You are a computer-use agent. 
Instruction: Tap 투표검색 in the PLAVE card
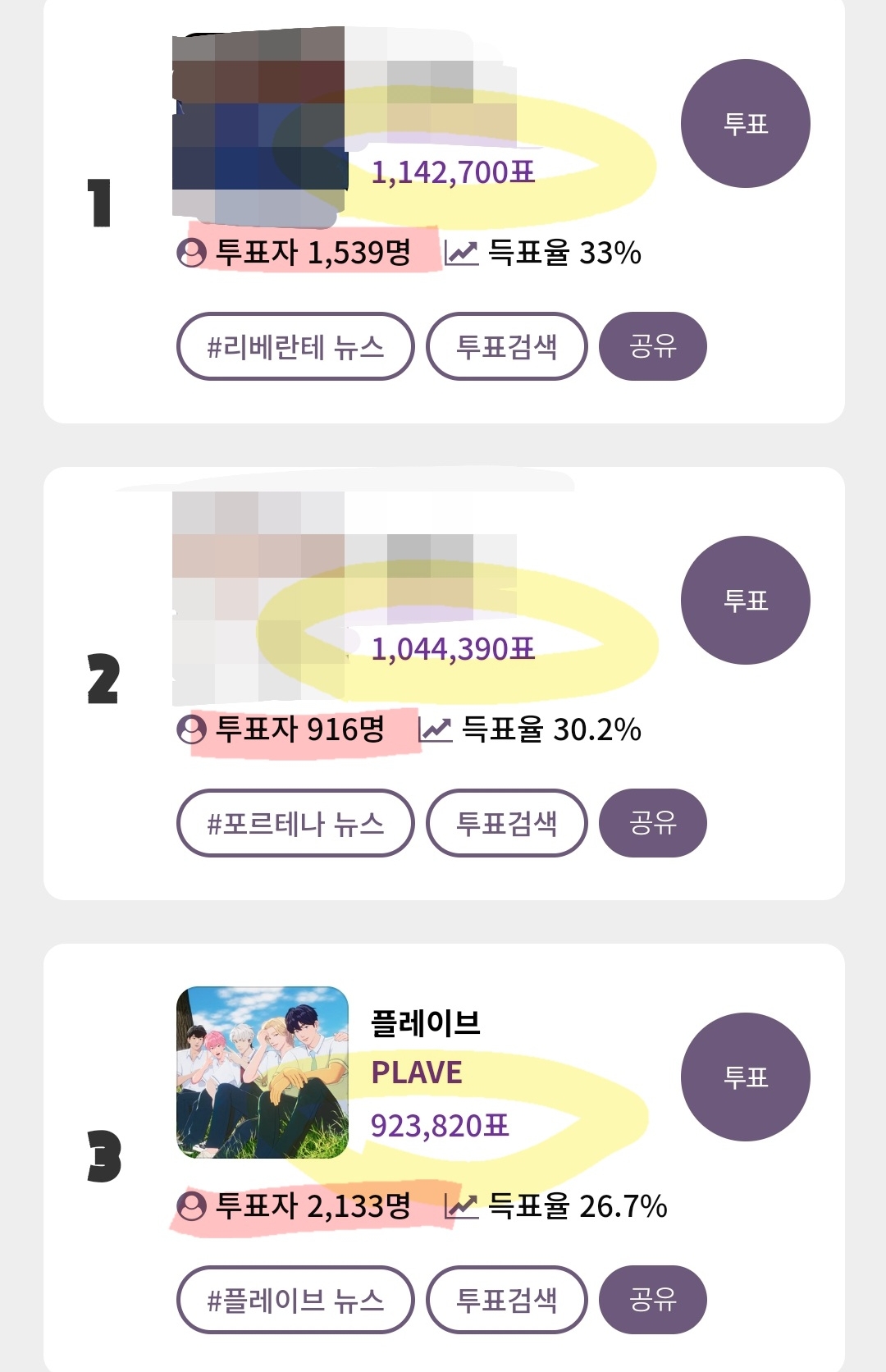506,1300
